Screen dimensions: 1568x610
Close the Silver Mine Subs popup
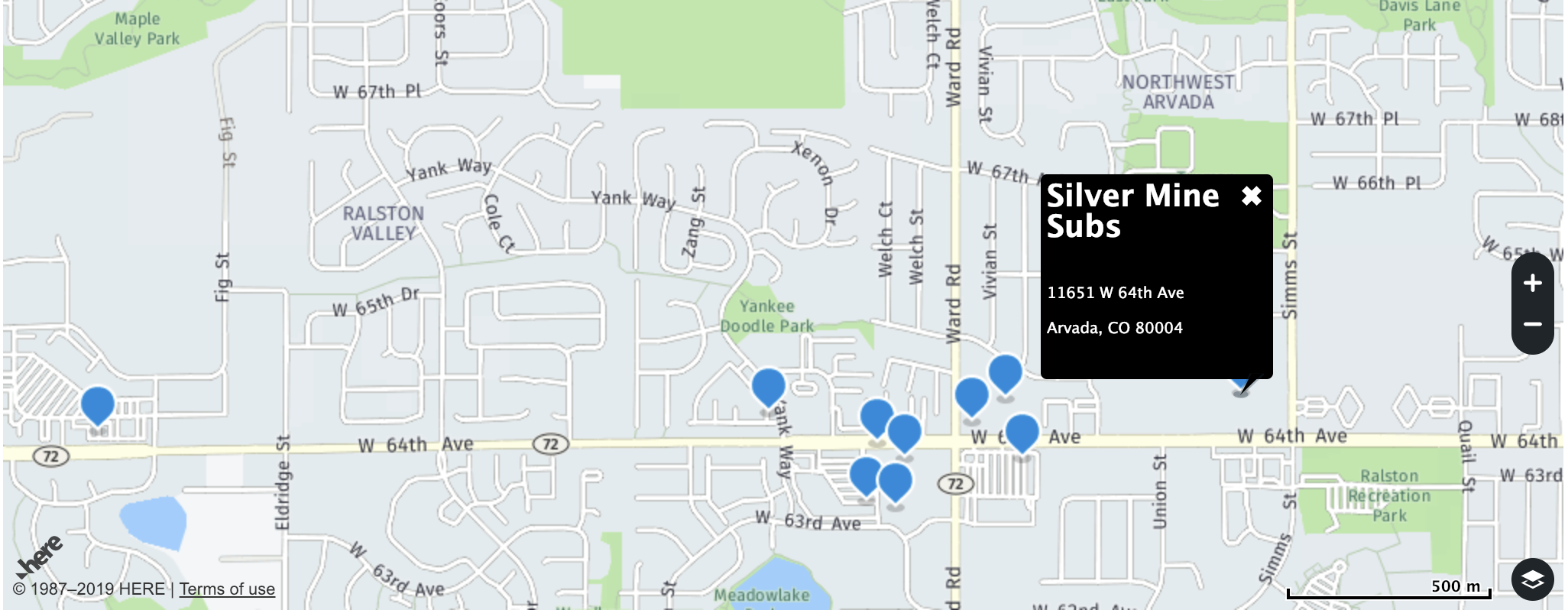click(x=1251, y=196)
